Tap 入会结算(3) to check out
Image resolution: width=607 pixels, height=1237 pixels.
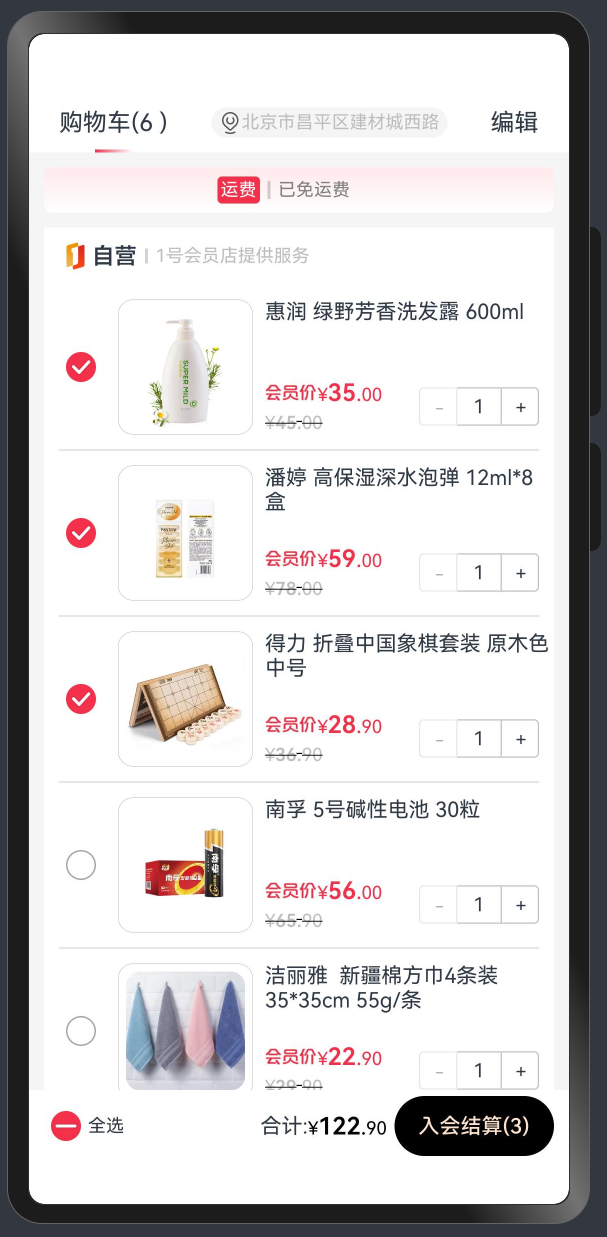click(474, 1126)
